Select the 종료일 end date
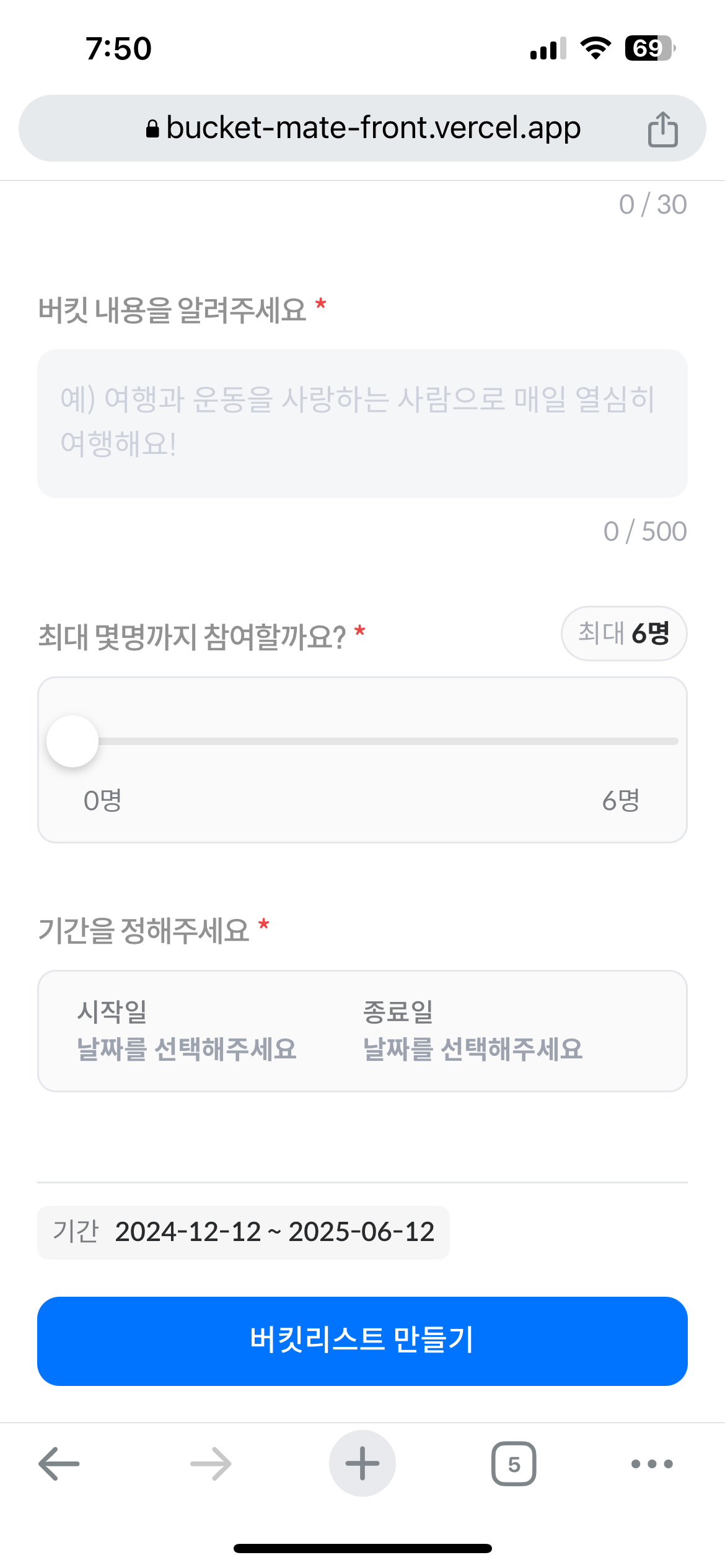725x1568 pixels. [x=473, y=1031]
